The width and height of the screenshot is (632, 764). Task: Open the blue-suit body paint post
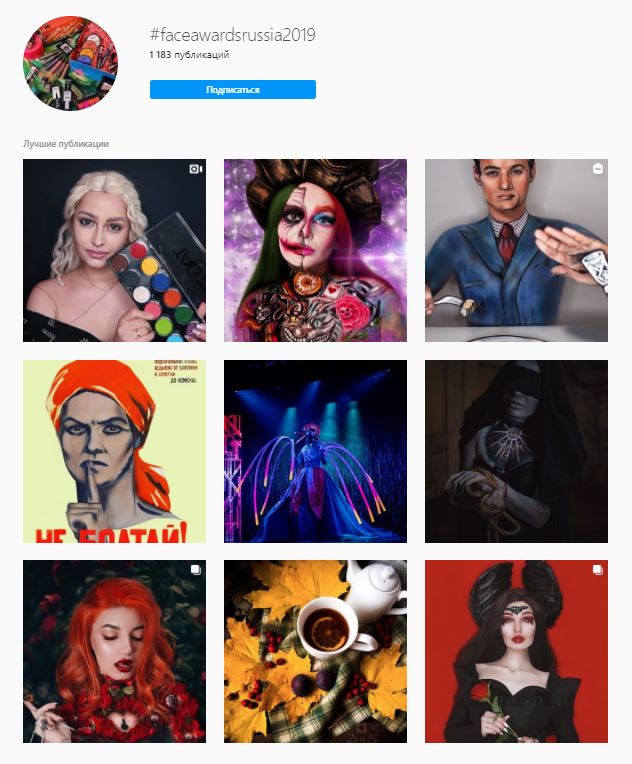click(x=516, y=250)
